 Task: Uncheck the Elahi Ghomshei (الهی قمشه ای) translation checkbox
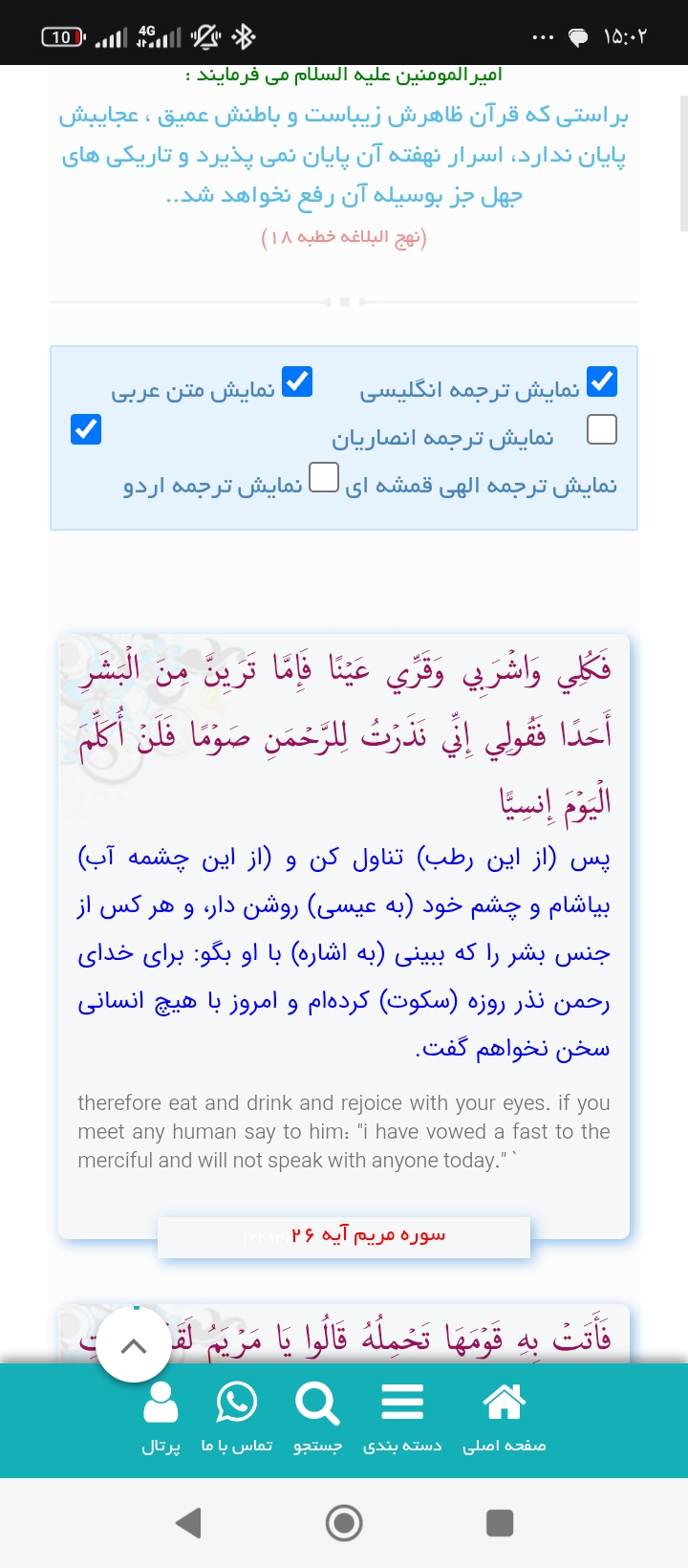pyautogui.click(x=86, y=429)
